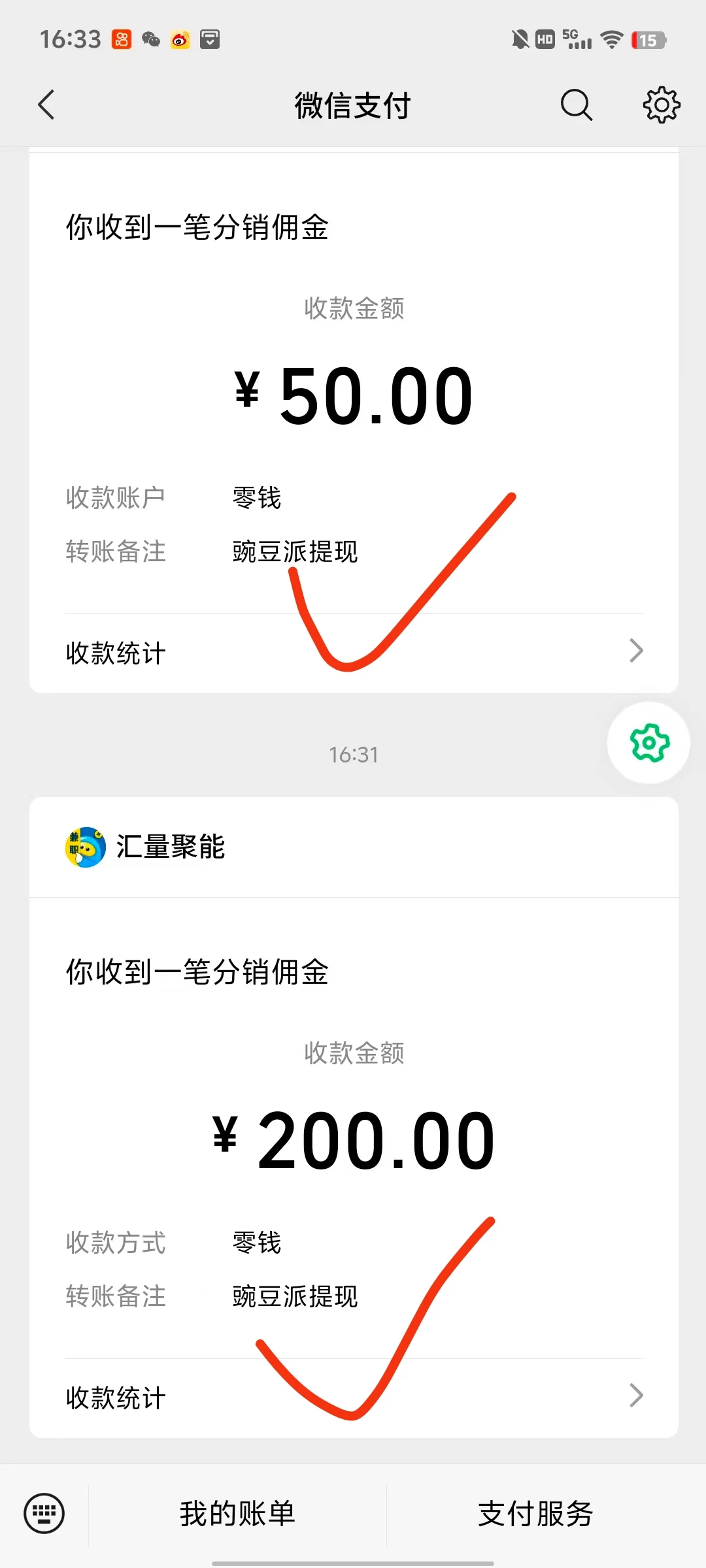The image size is (706, 1568).
Task: Open 收款统计 under the ¥50.00 payment
Action: [x=353, y=652]
